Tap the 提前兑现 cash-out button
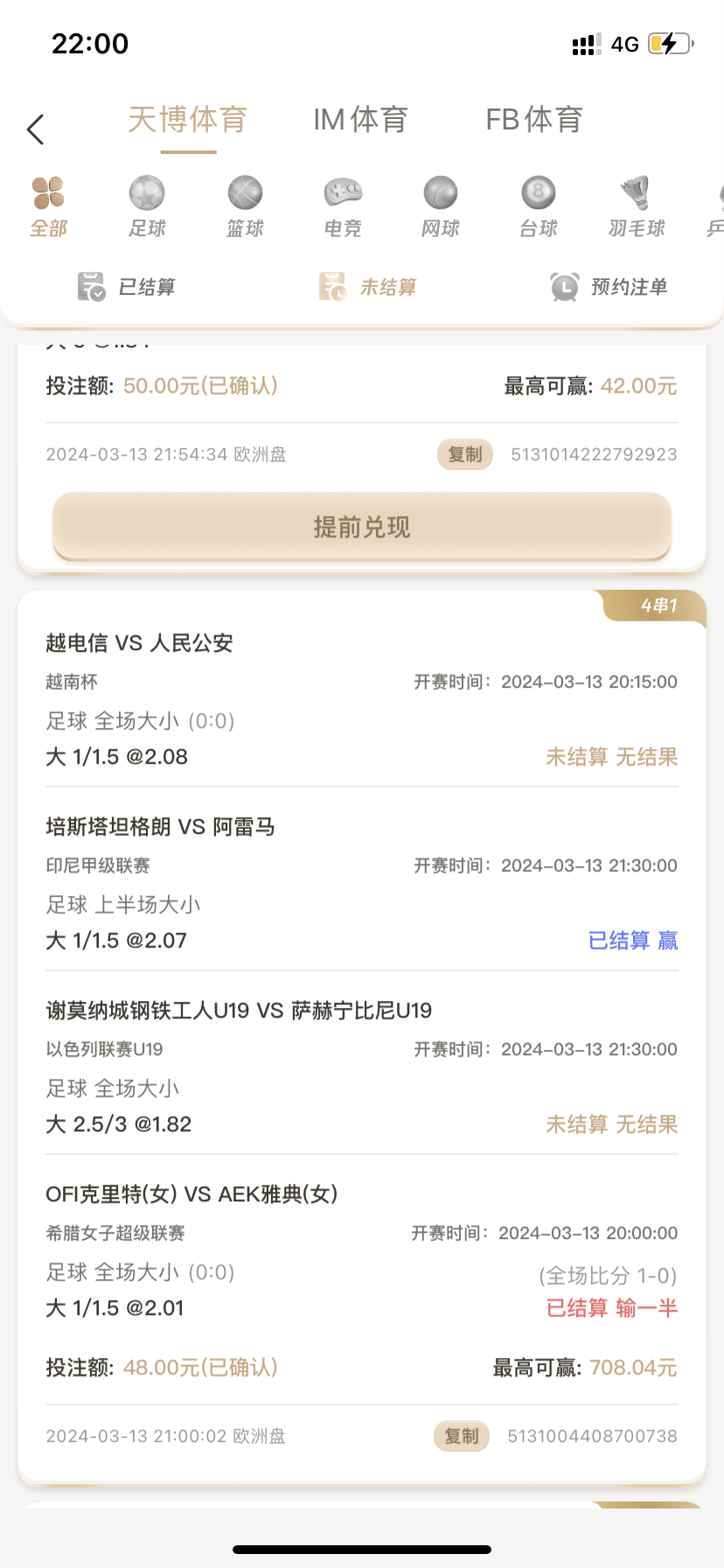This screenshot has height=1568, width=724. (362, 527)
